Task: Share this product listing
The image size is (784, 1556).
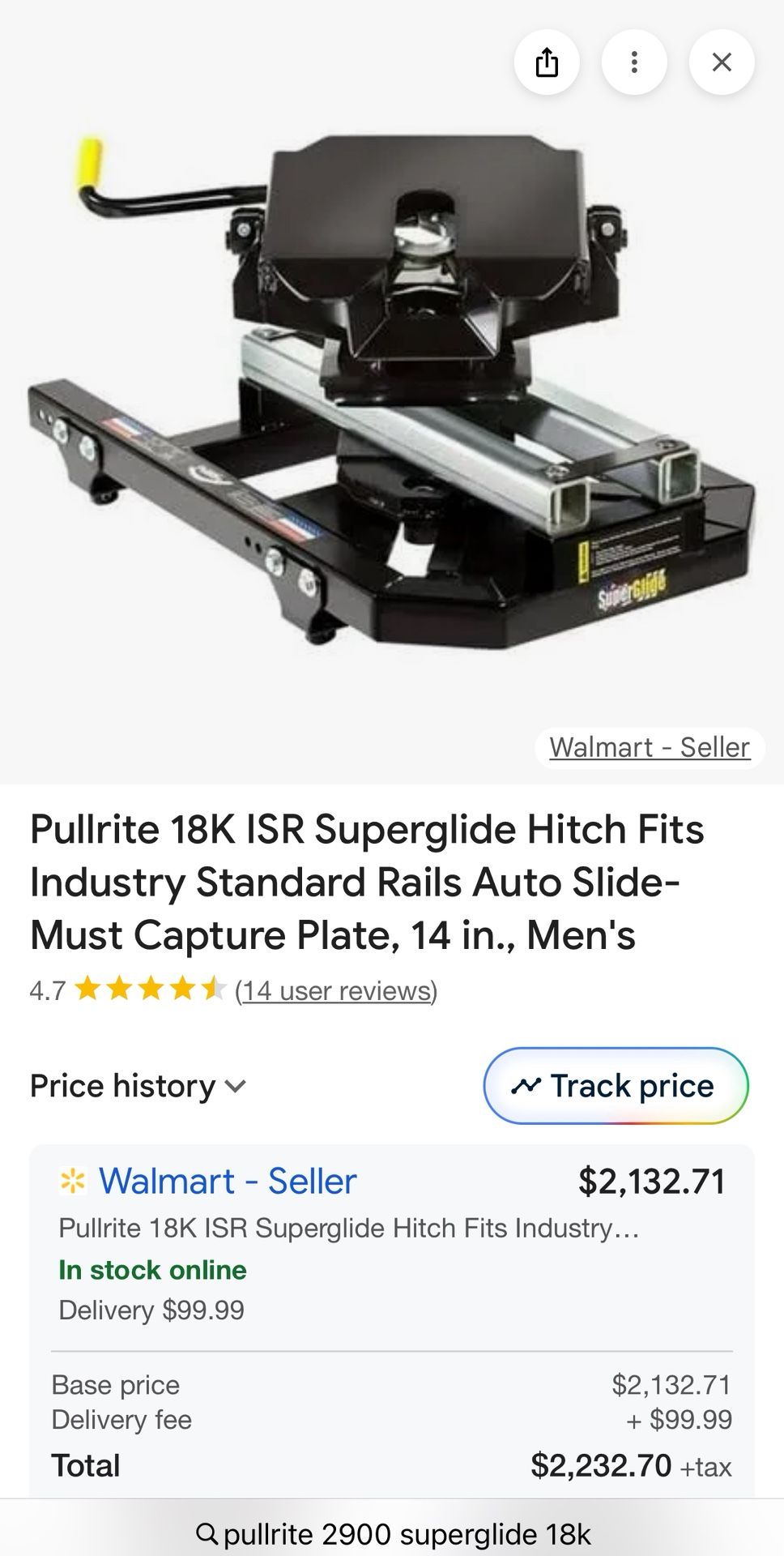Action: (547, 62)
